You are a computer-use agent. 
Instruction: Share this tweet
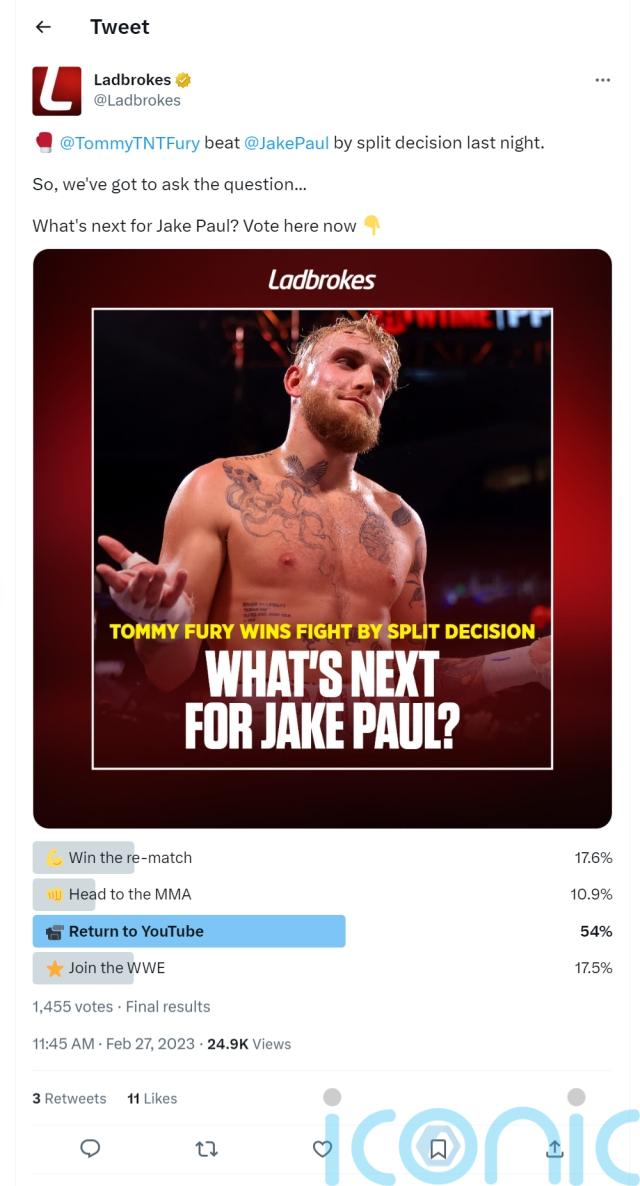click(555, 1149)
